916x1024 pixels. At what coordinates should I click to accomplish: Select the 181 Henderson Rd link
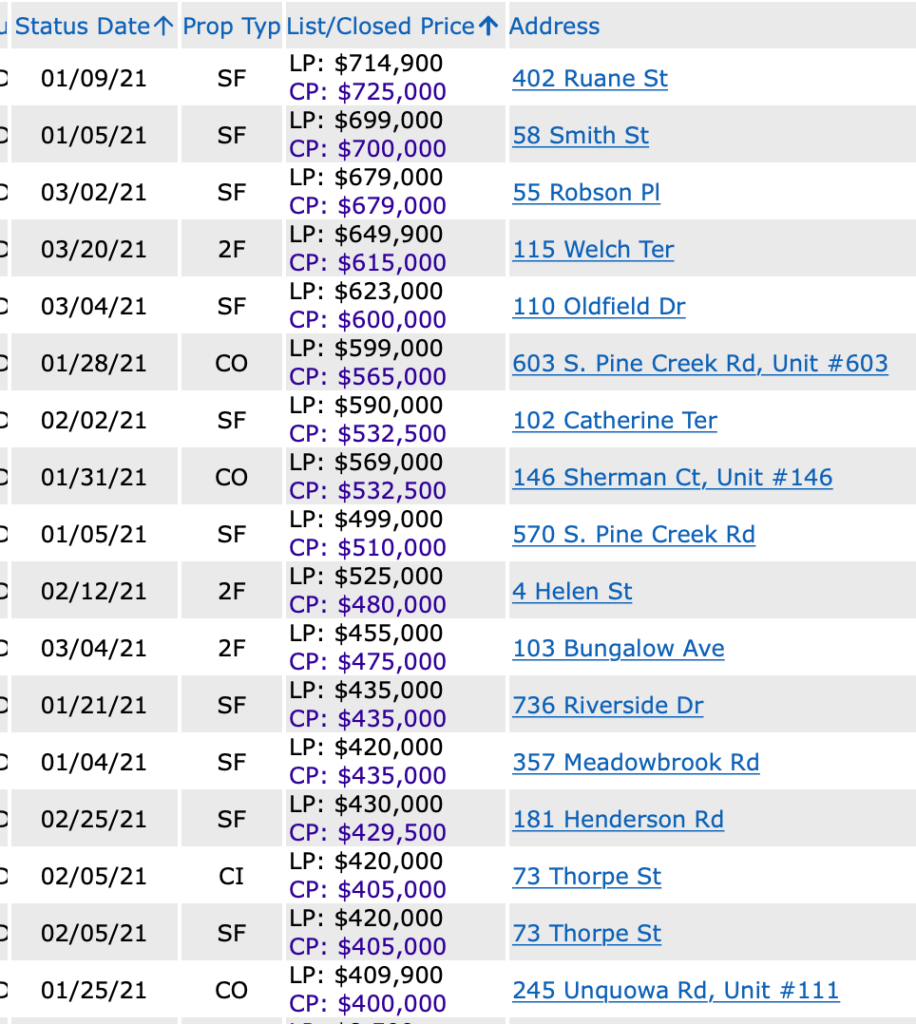(x=618, y=820)
